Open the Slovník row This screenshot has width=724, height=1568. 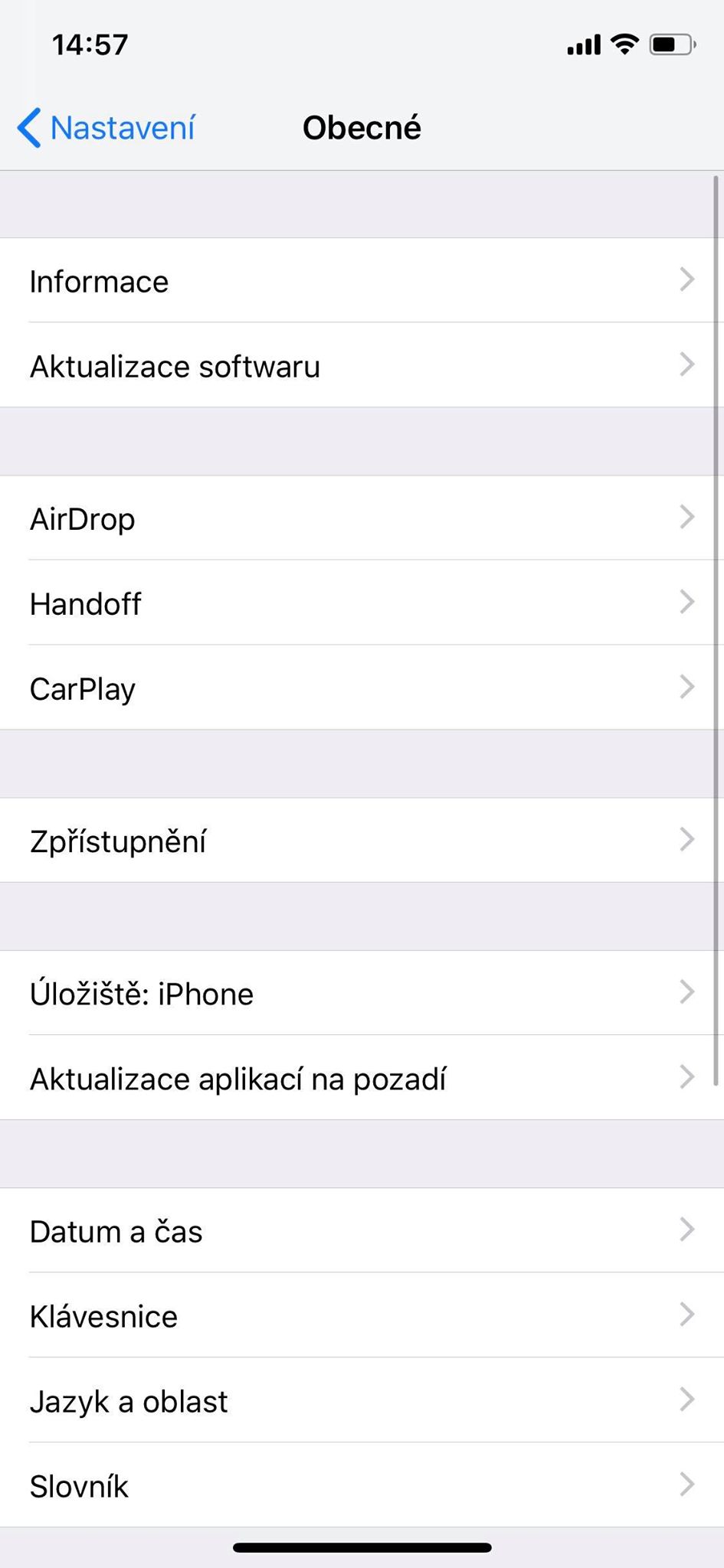pyautogui.click(x=360, y=1485)
